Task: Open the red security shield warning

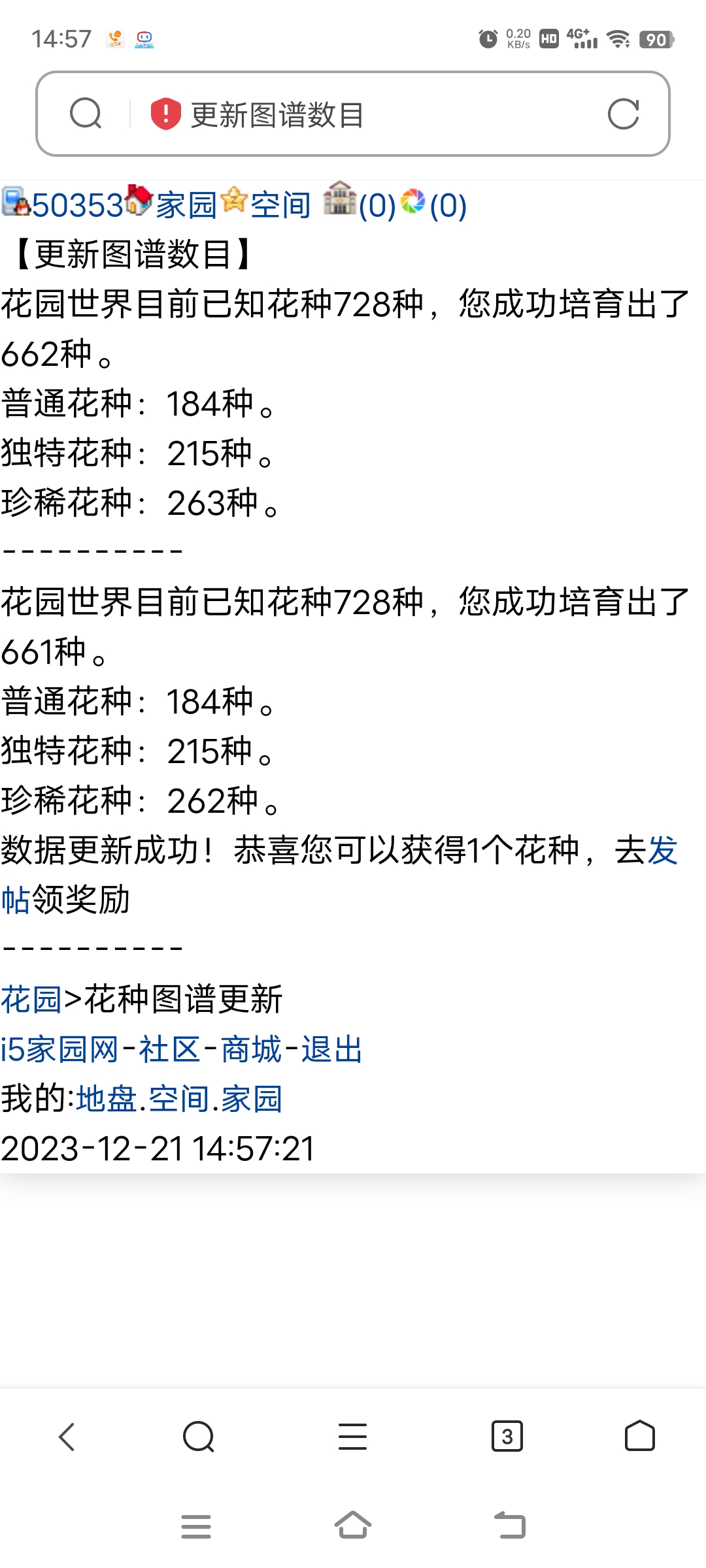Action: [165, 114]
